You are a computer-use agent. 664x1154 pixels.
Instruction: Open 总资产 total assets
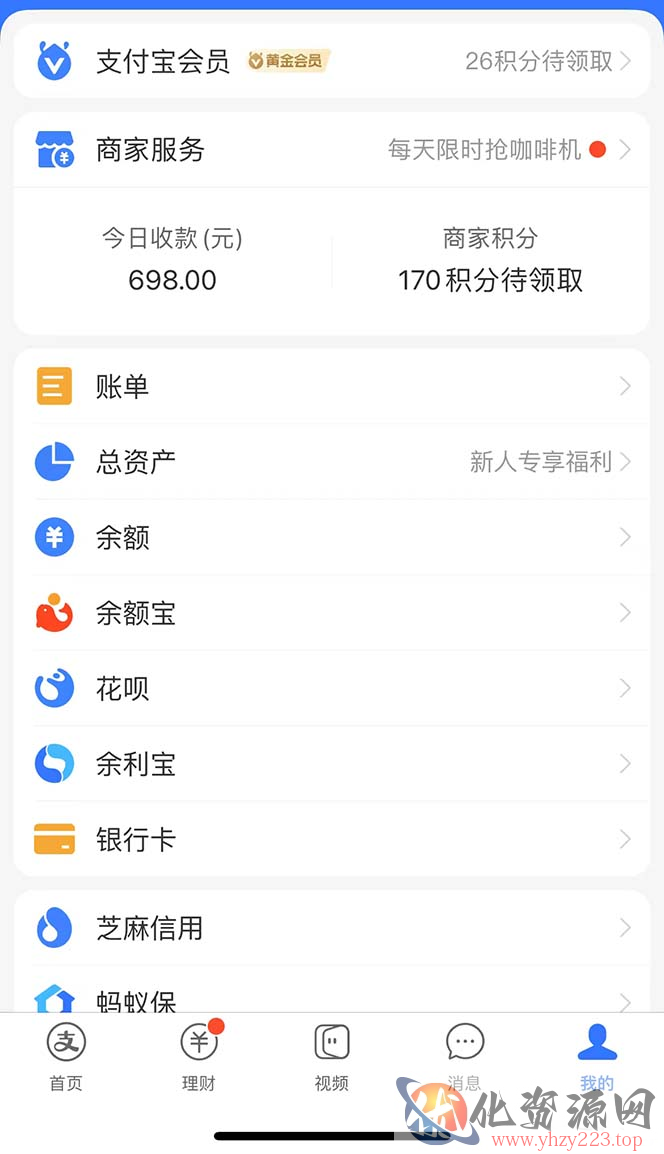(331, 461)
